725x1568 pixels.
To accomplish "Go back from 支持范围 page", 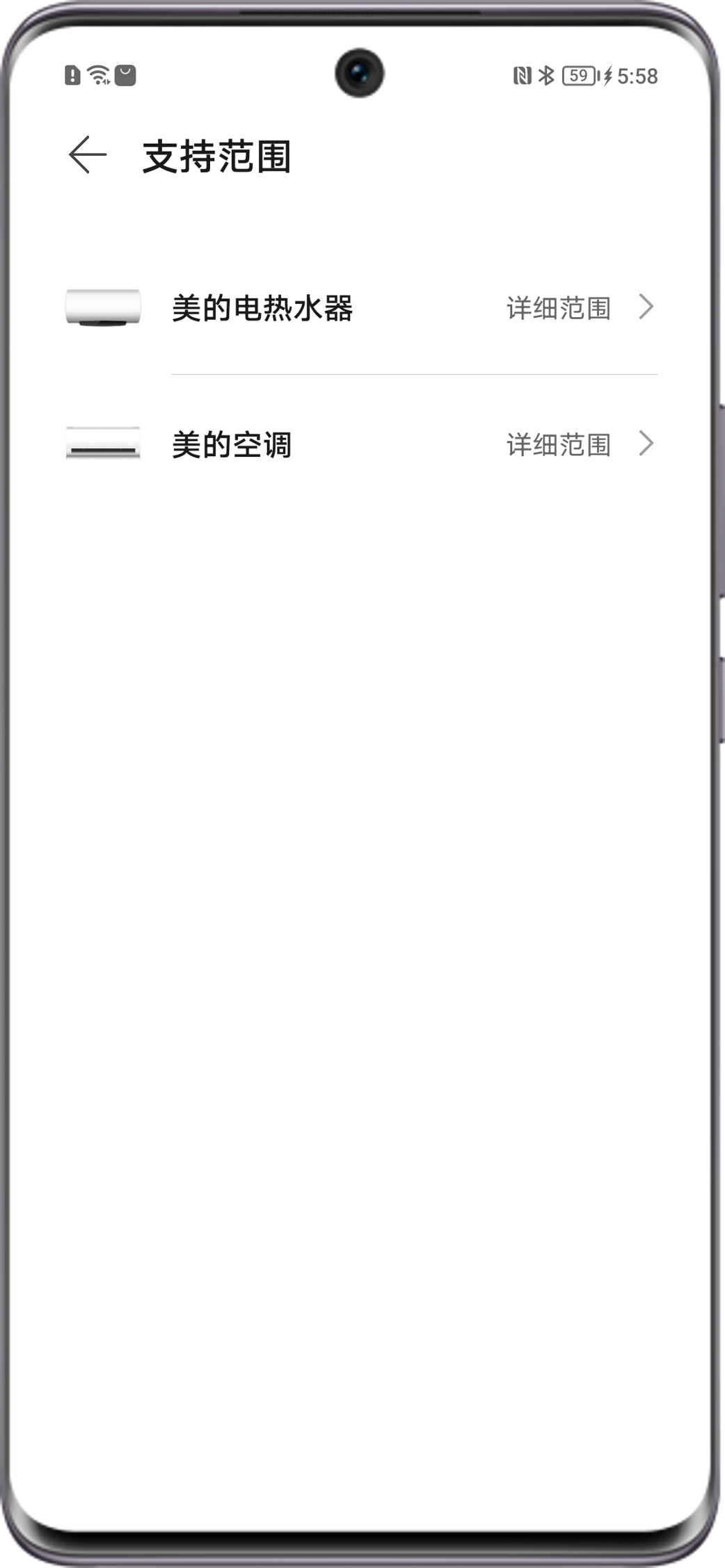I will pos(88,155).
